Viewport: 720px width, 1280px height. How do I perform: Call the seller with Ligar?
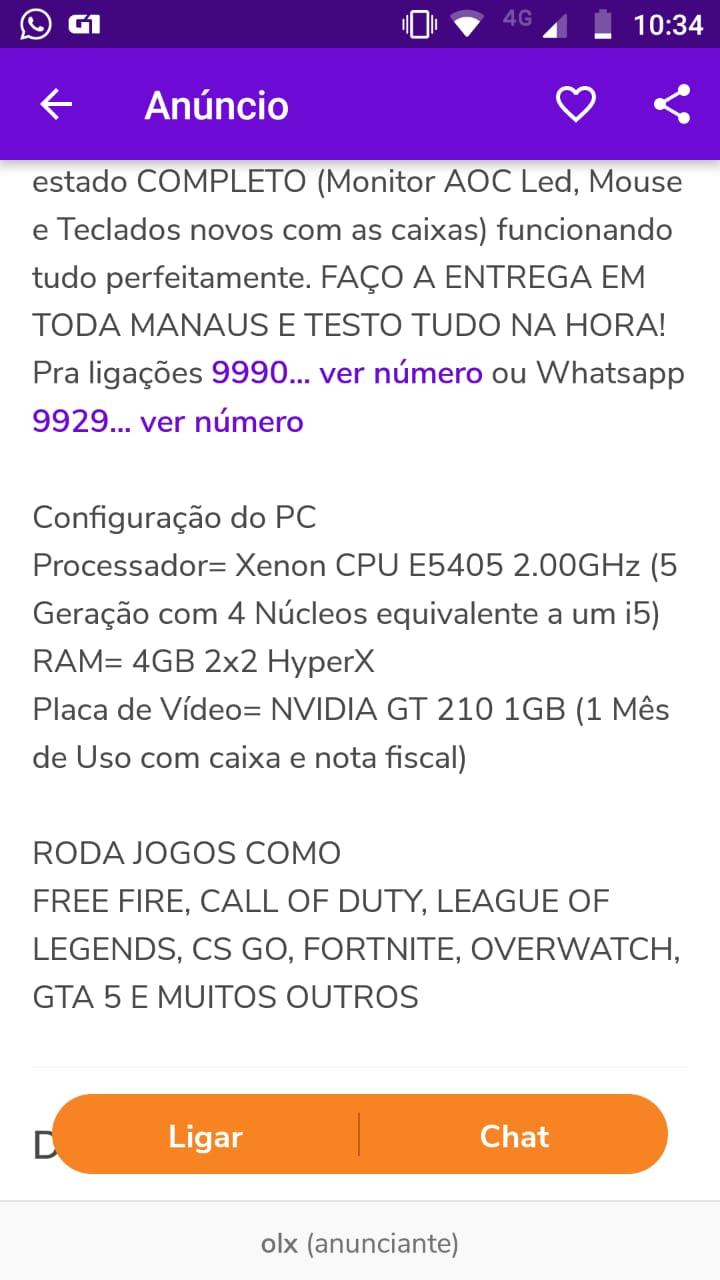206,1136
